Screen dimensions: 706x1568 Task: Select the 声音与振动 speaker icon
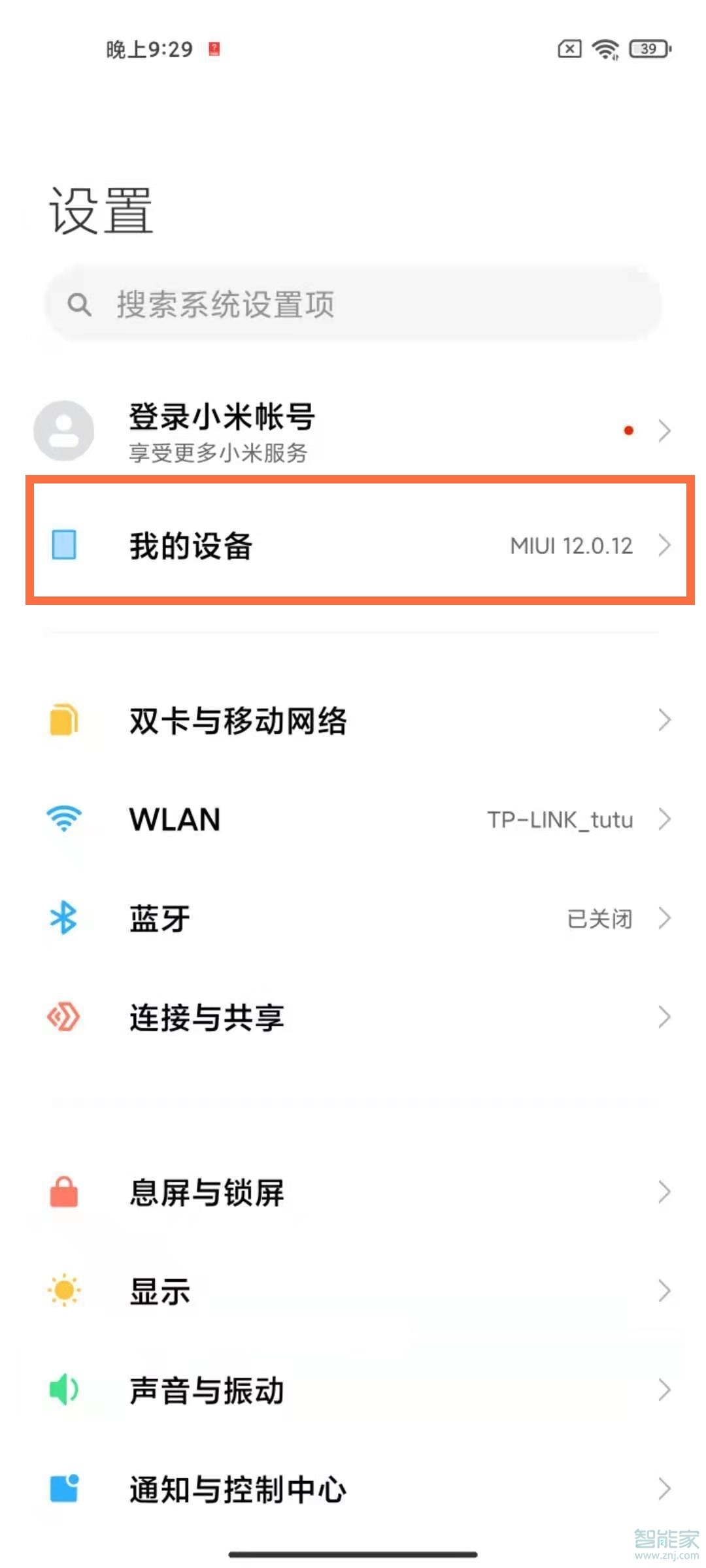pos(63,1390)
